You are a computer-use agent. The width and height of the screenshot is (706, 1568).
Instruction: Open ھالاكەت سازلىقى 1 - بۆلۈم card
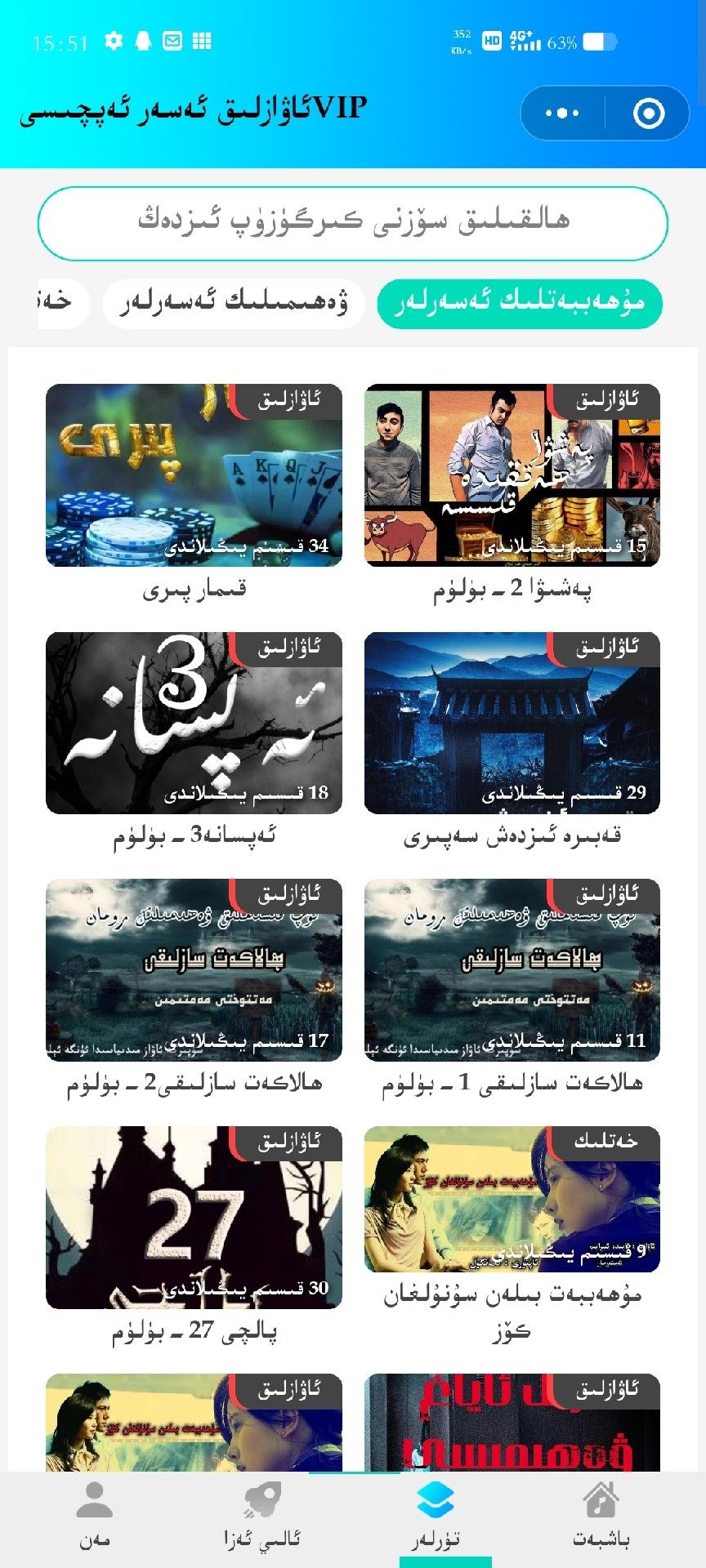pyautogui.click(x=512, y=971)
